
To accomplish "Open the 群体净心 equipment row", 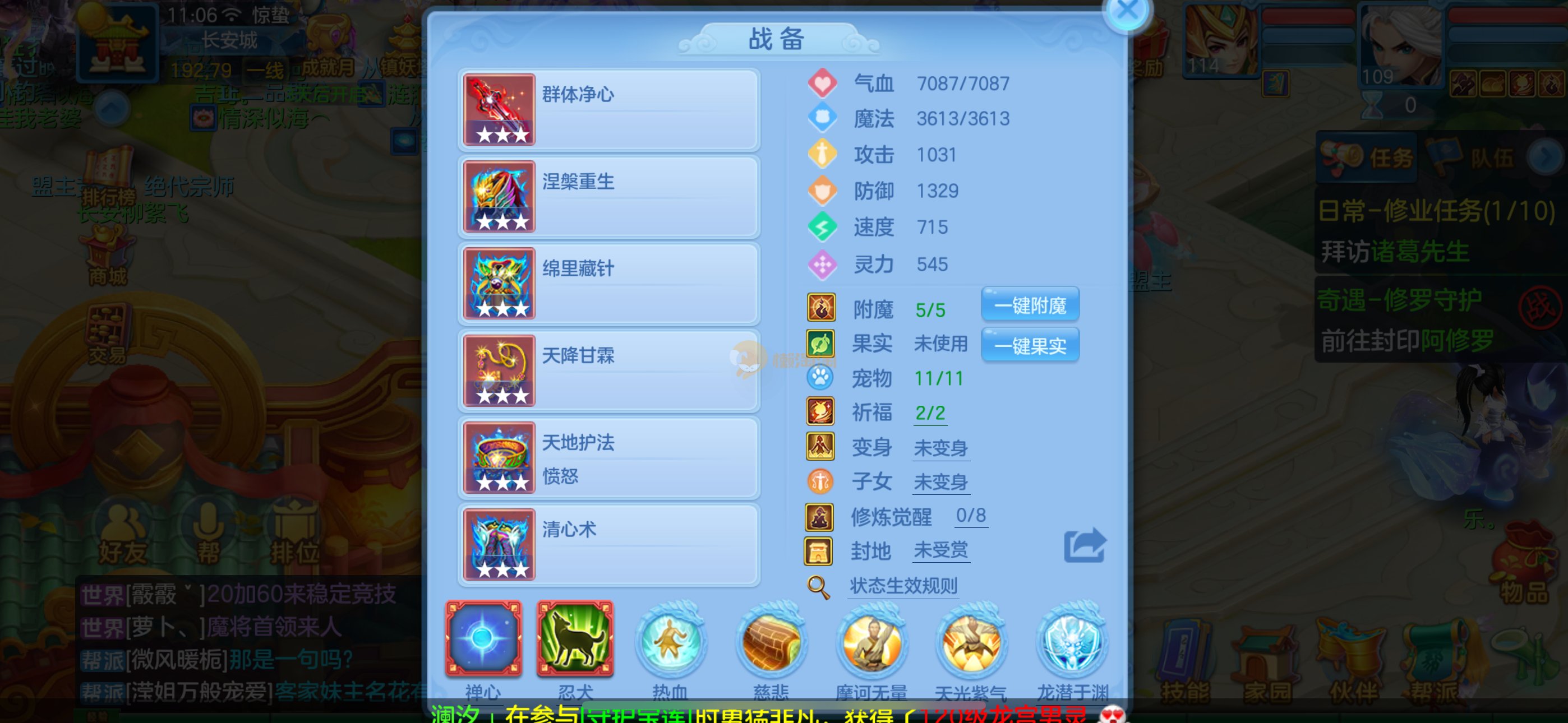I will pyautogui.click(x=608, y=110).
